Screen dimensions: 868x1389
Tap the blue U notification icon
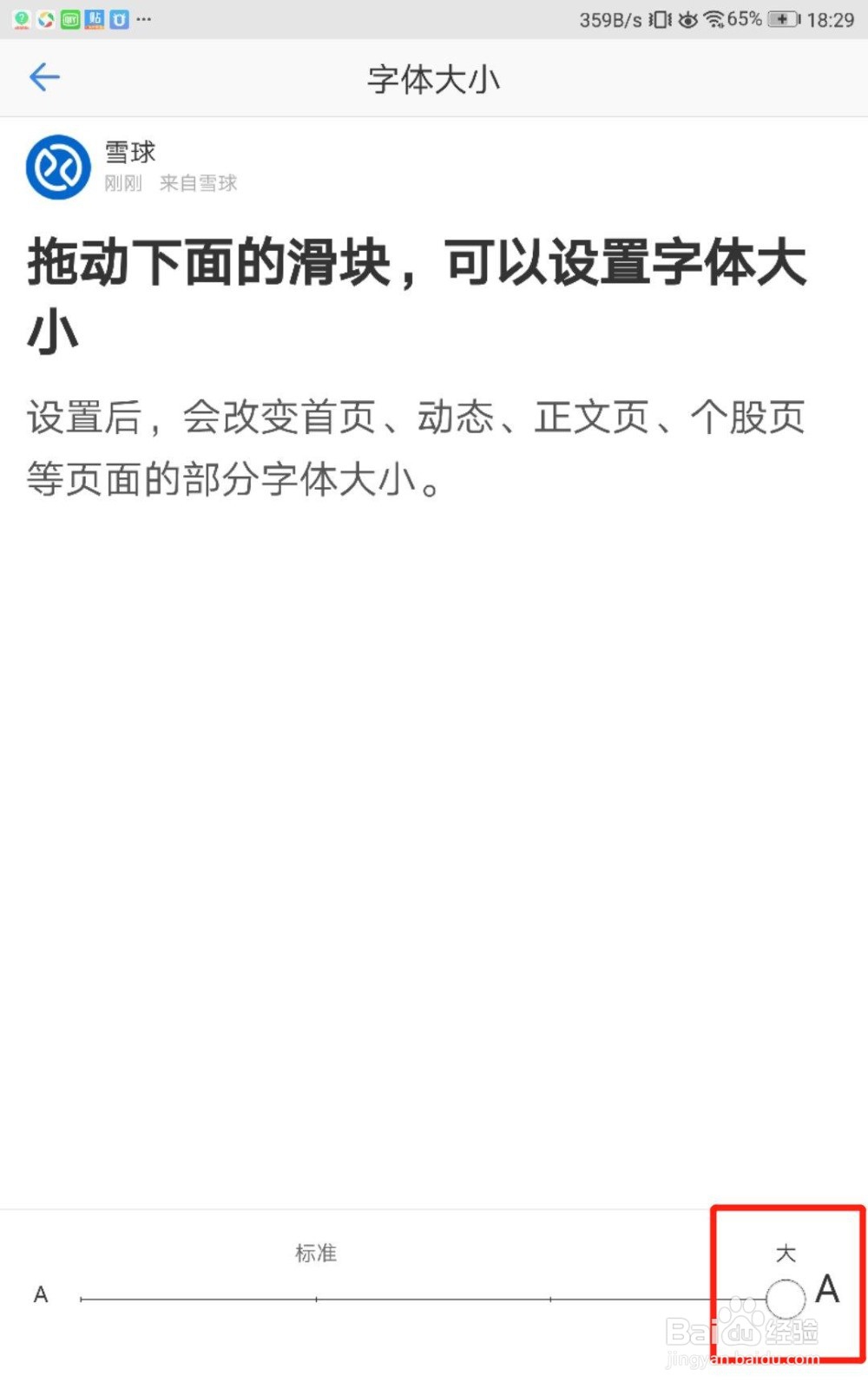point(117,18)
